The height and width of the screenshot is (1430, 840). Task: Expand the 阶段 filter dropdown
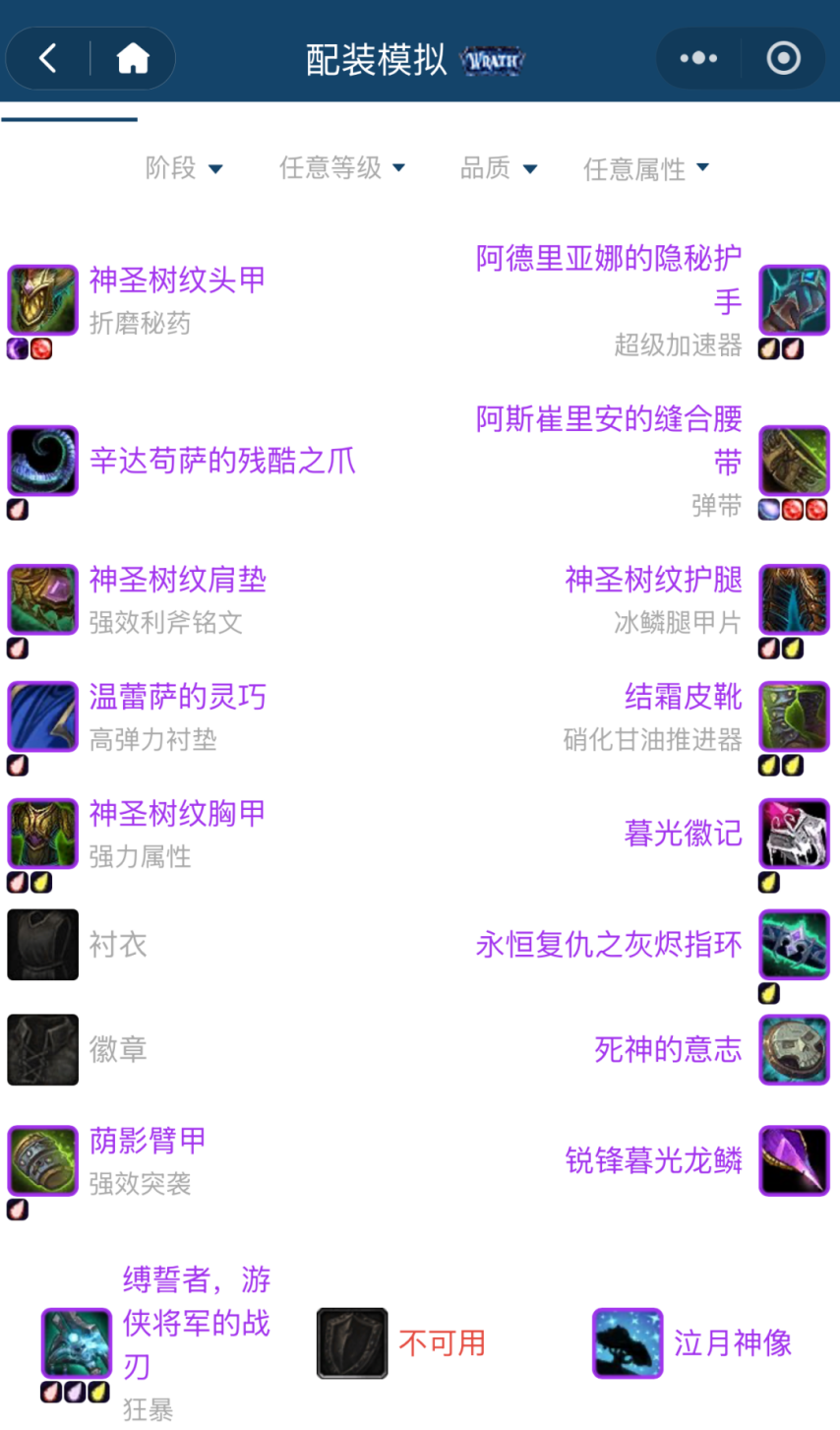pos(184,168)
